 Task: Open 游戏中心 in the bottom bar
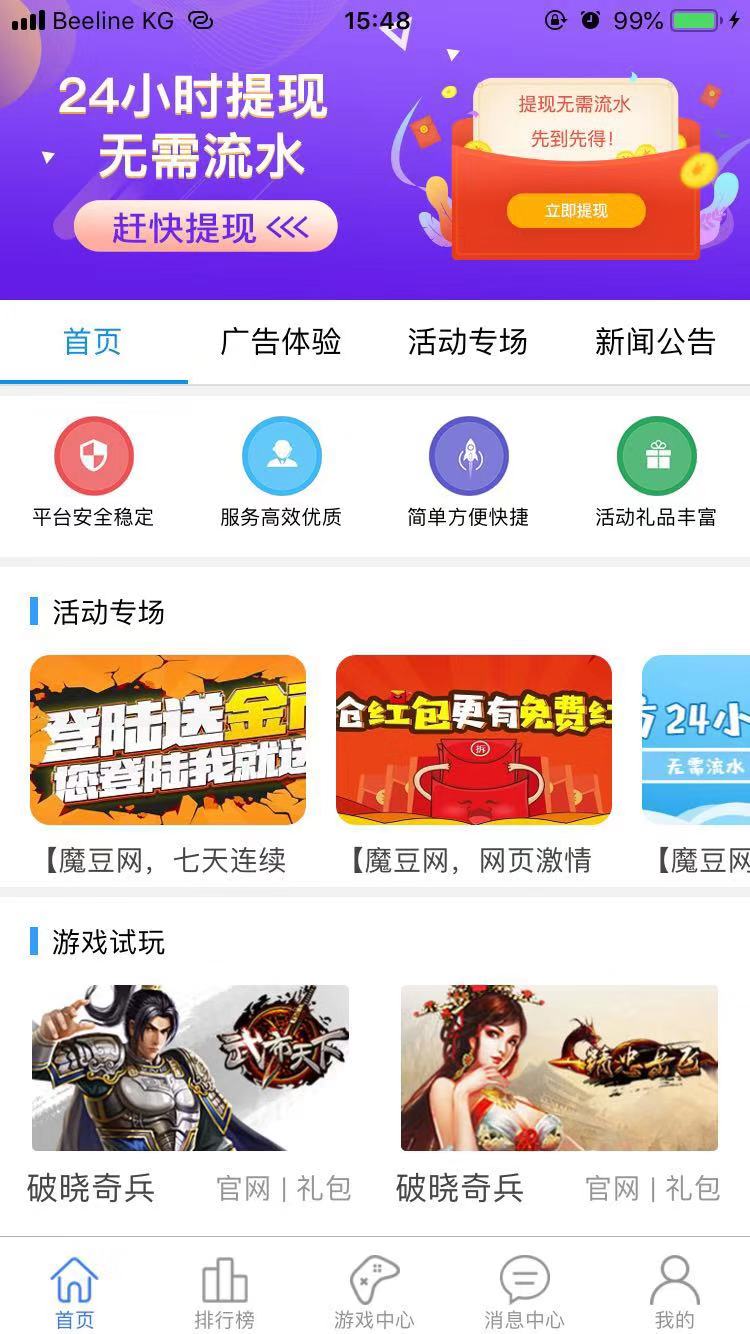(x=374, y=1293)
